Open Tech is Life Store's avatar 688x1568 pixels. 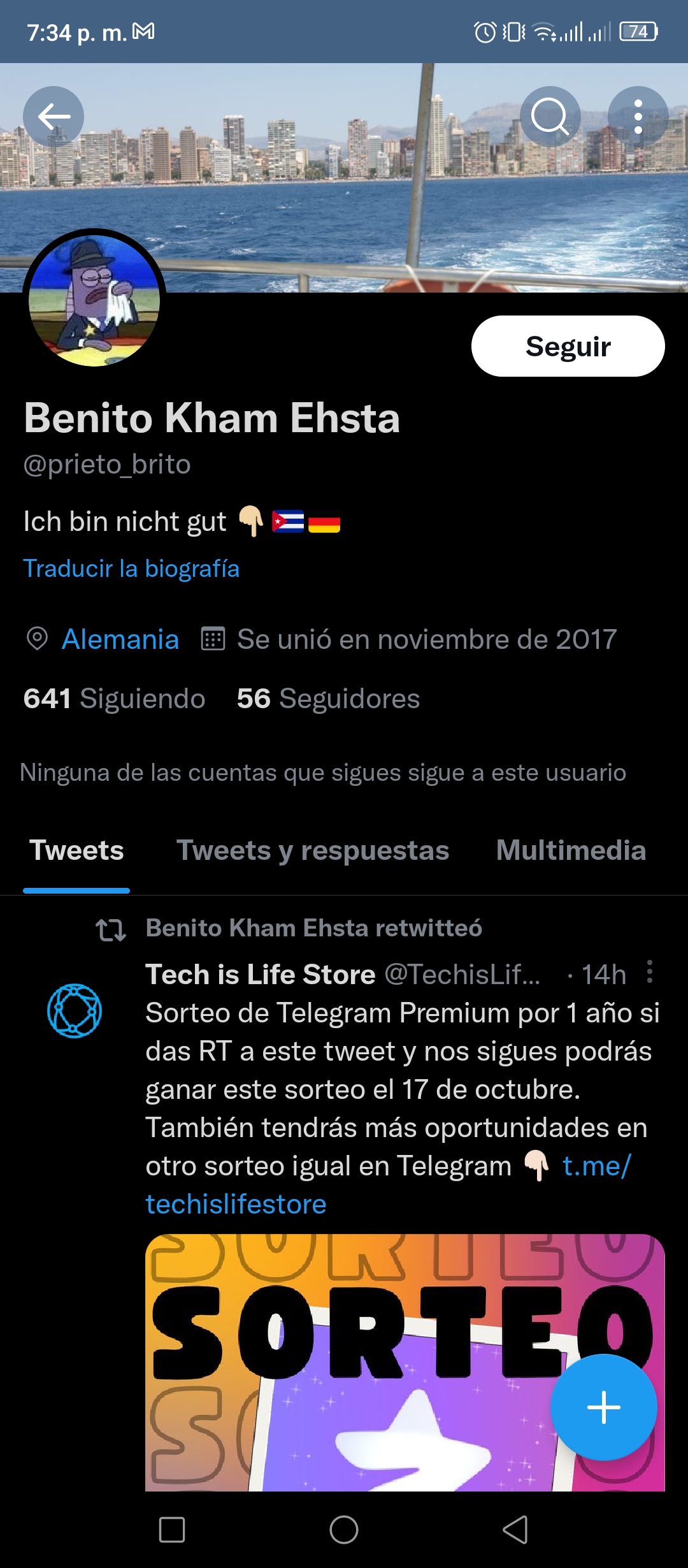pyautogui.click(x=75, y=1010)
